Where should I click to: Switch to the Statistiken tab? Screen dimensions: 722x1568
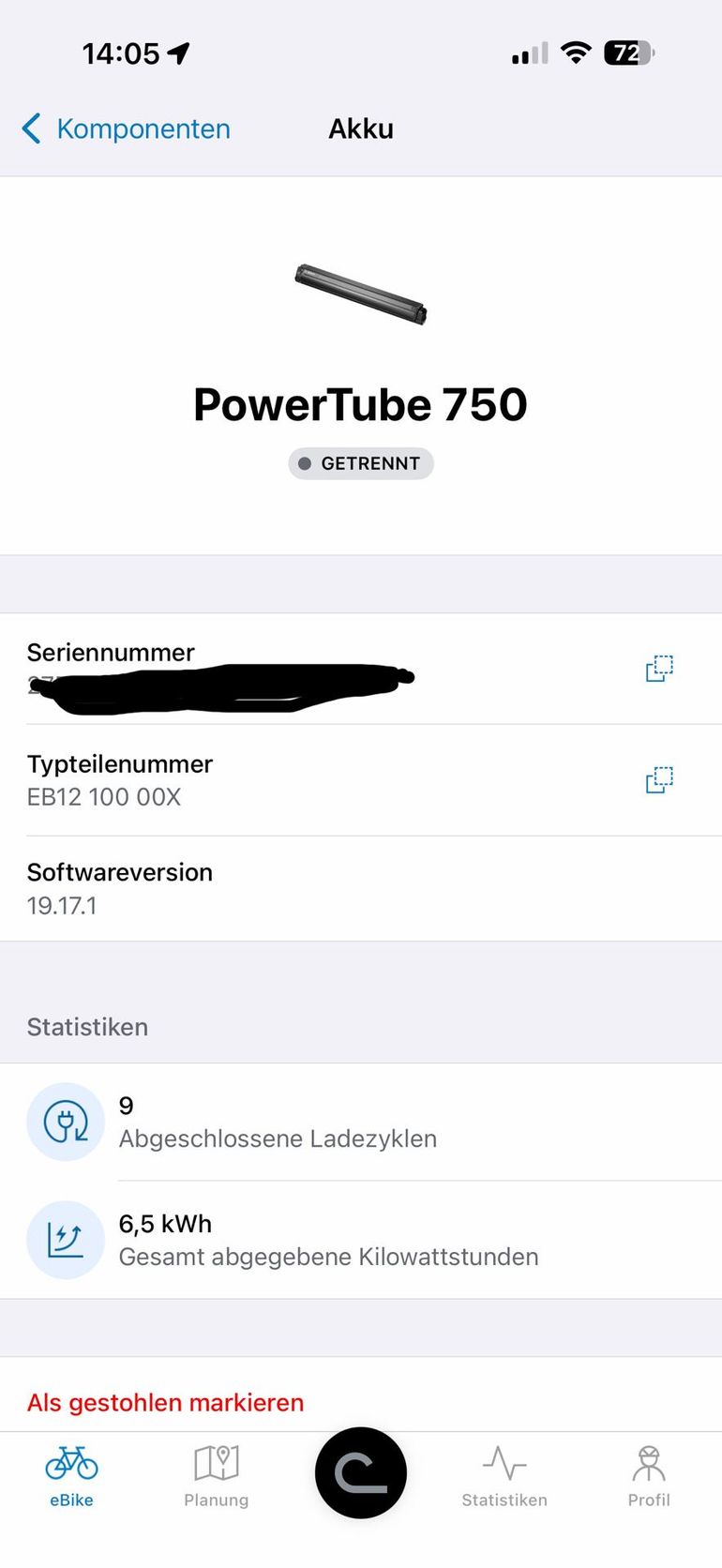pos(504,1476)
